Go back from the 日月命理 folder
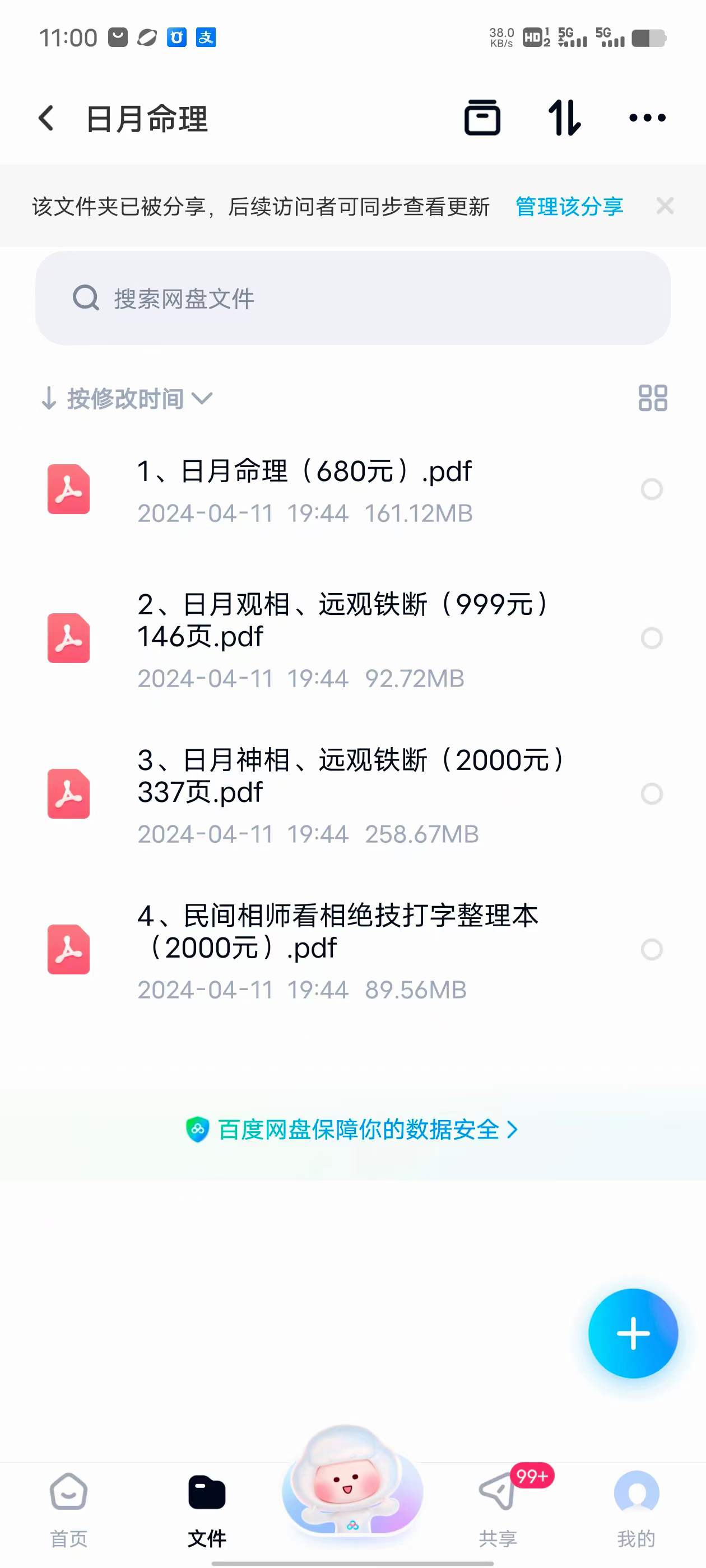706x1568 pixels. click(x=47, y=118)
